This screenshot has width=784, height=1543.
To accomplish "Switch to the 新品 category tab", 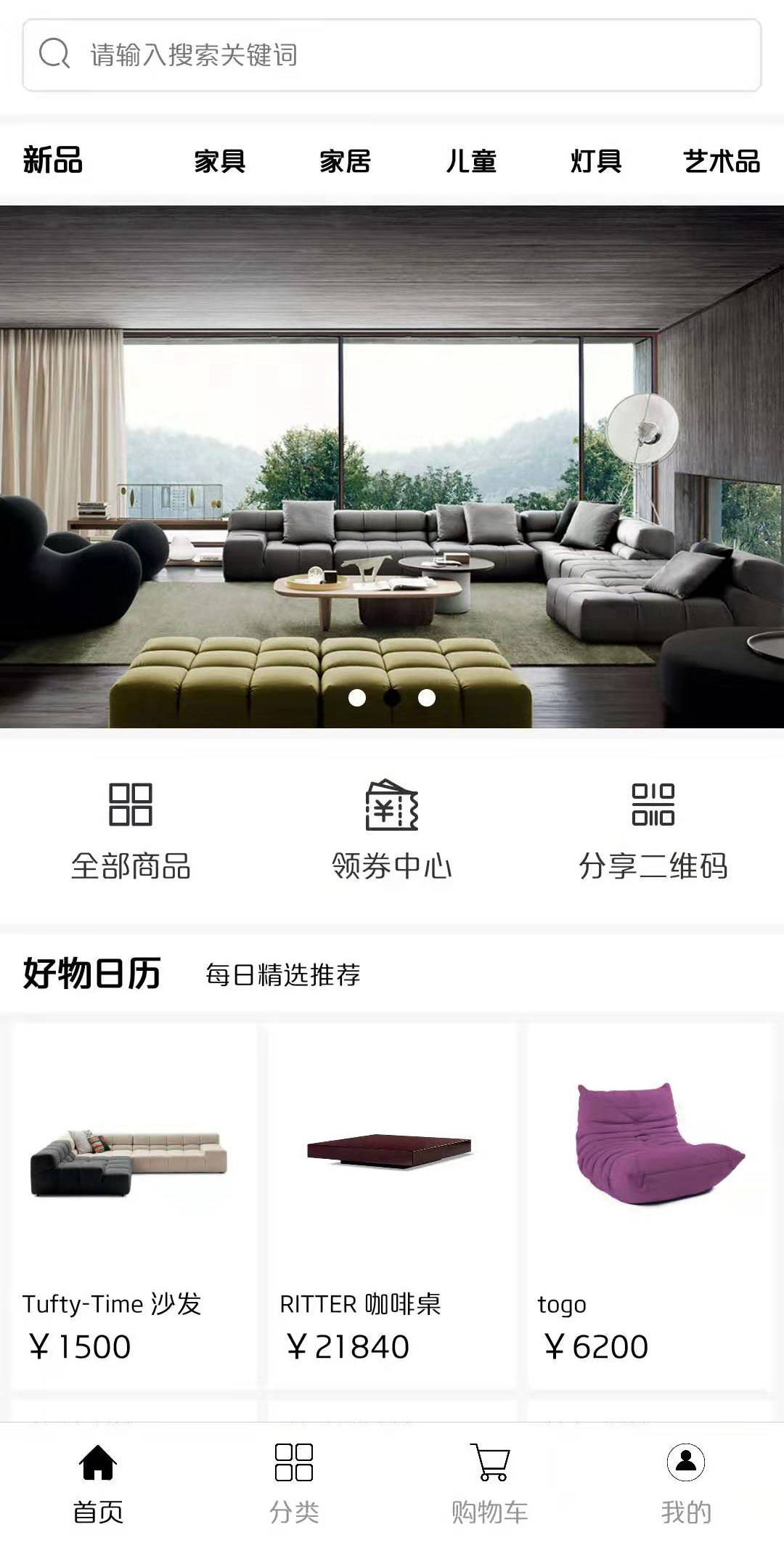I will (53, 160).
